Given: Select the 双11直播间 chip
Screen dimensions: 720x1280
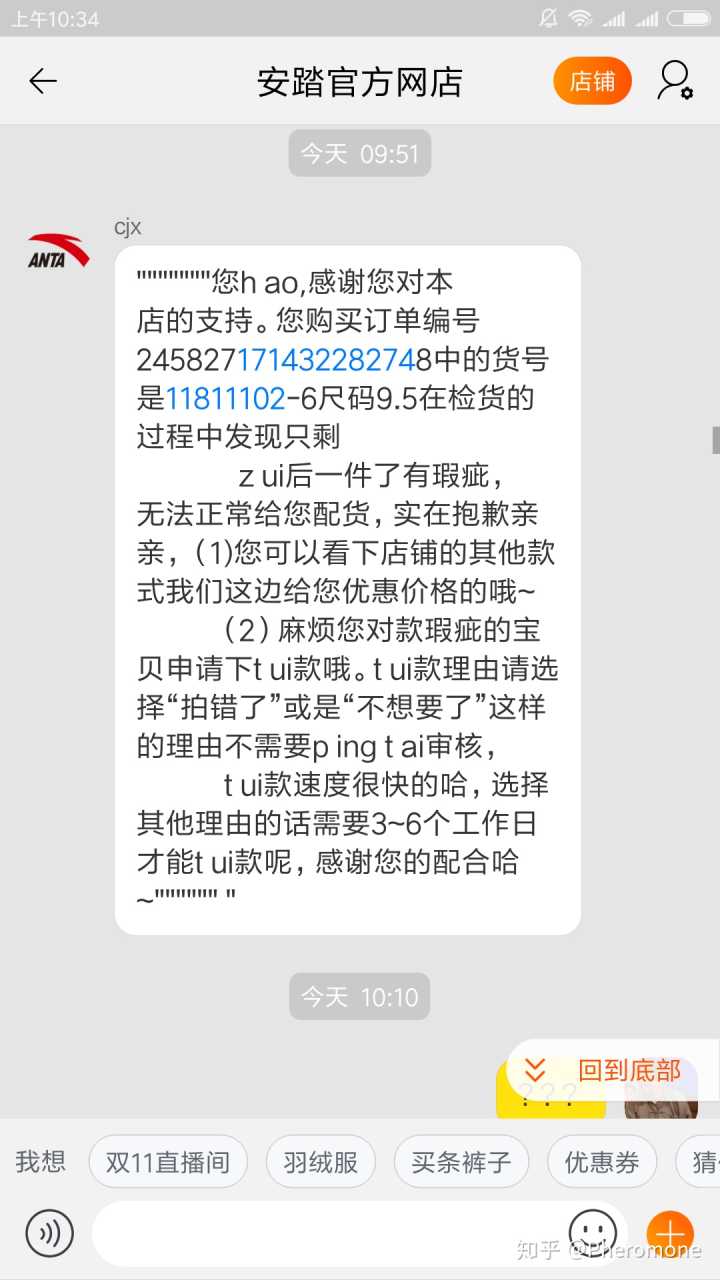Looking at the screenshot, I should 168,1162.
